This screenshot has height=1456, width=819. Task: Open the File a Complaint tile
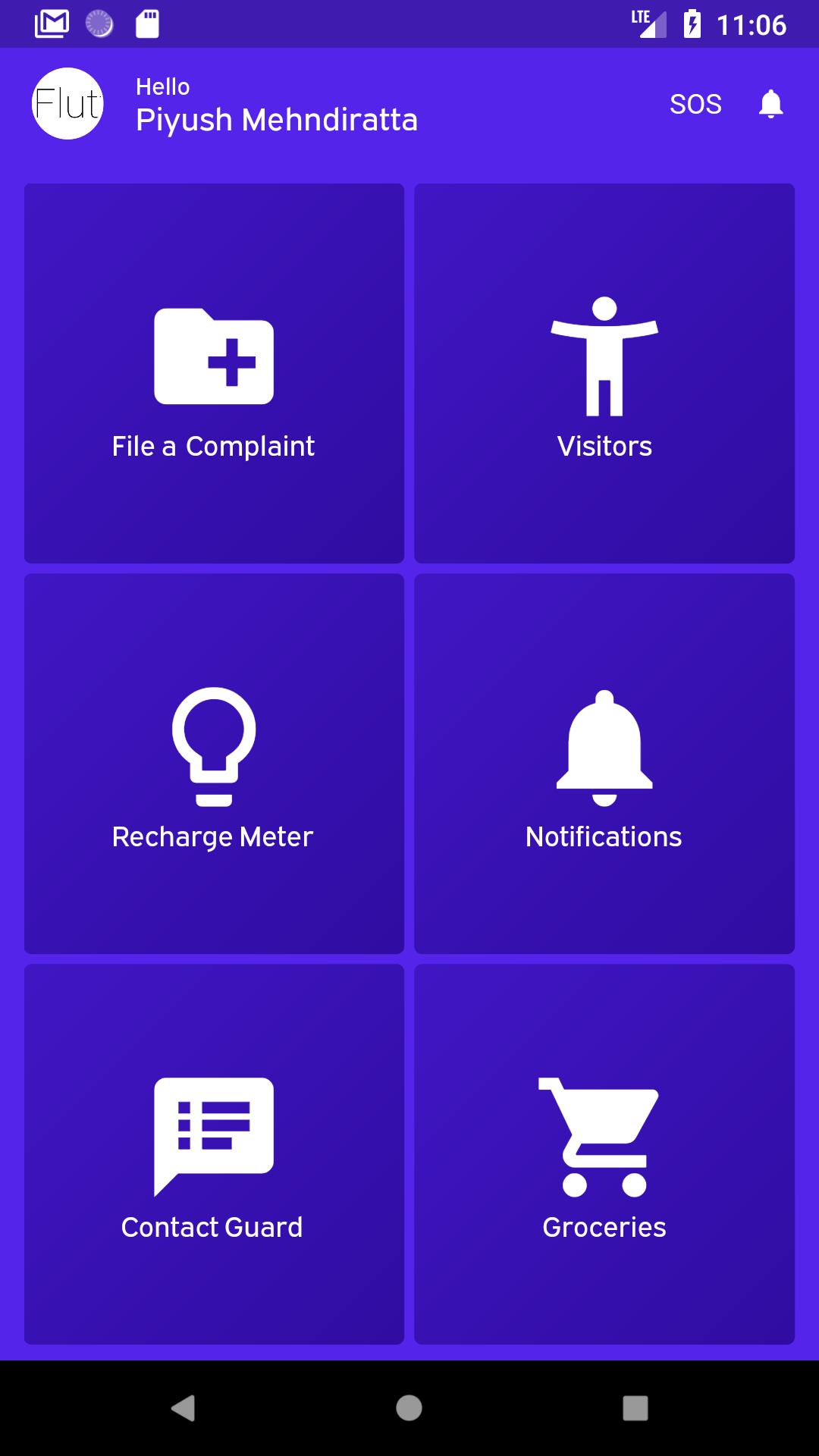coord(214,373)
